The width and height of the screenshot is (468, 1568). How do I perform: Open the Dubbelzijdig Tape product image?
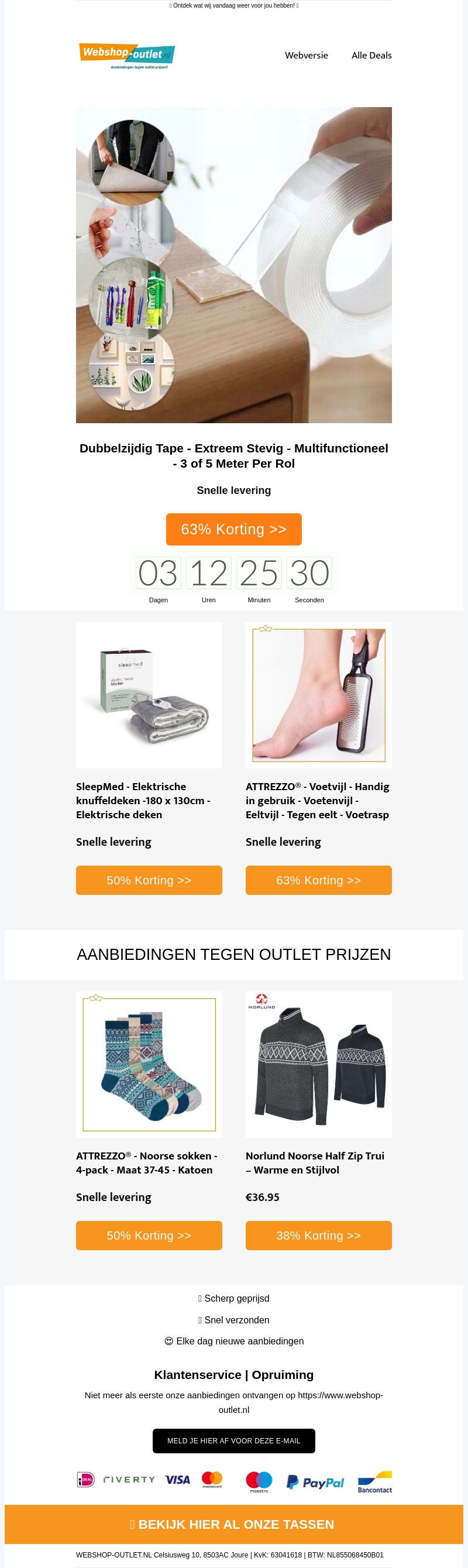[x=233, y=265]
